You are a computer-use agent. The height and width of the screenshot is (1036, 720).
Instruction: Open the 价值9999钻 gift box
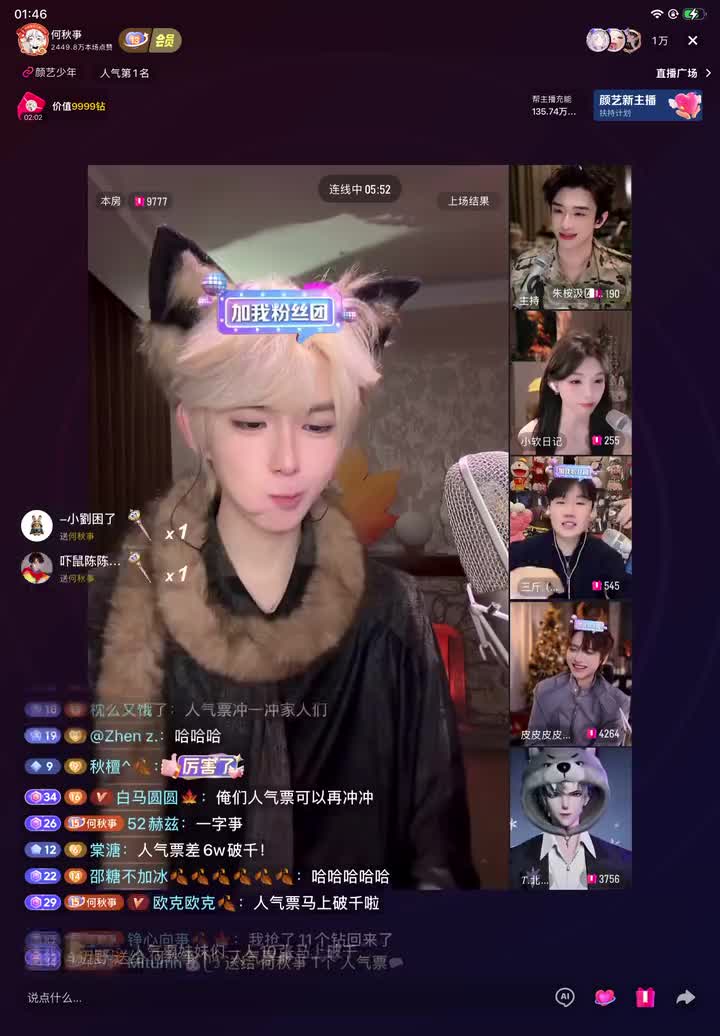33,105
